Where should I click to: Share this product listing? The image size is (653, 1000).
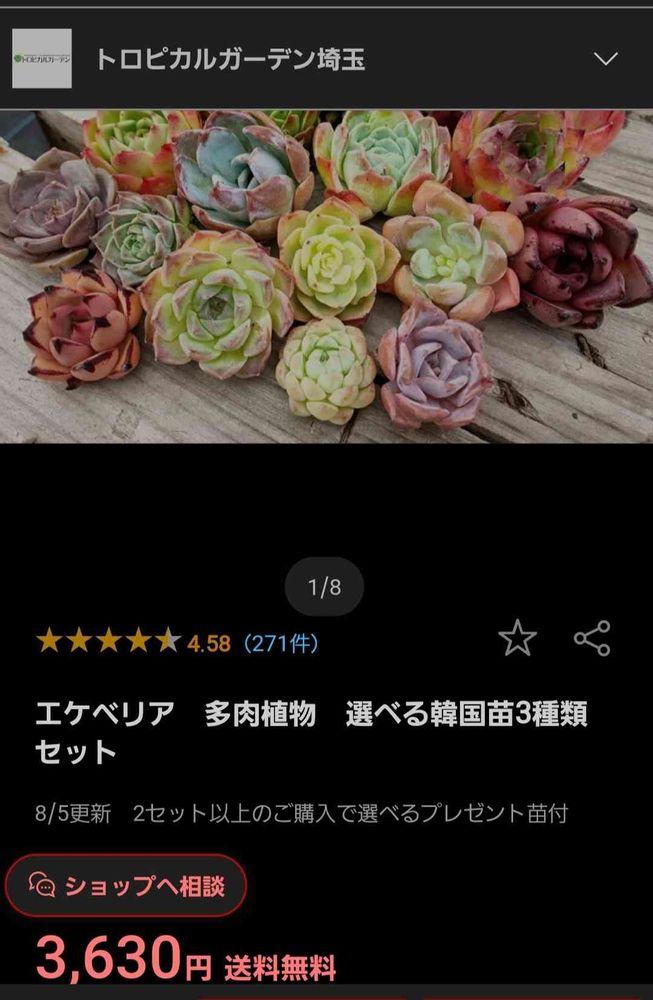pos(592,638)
